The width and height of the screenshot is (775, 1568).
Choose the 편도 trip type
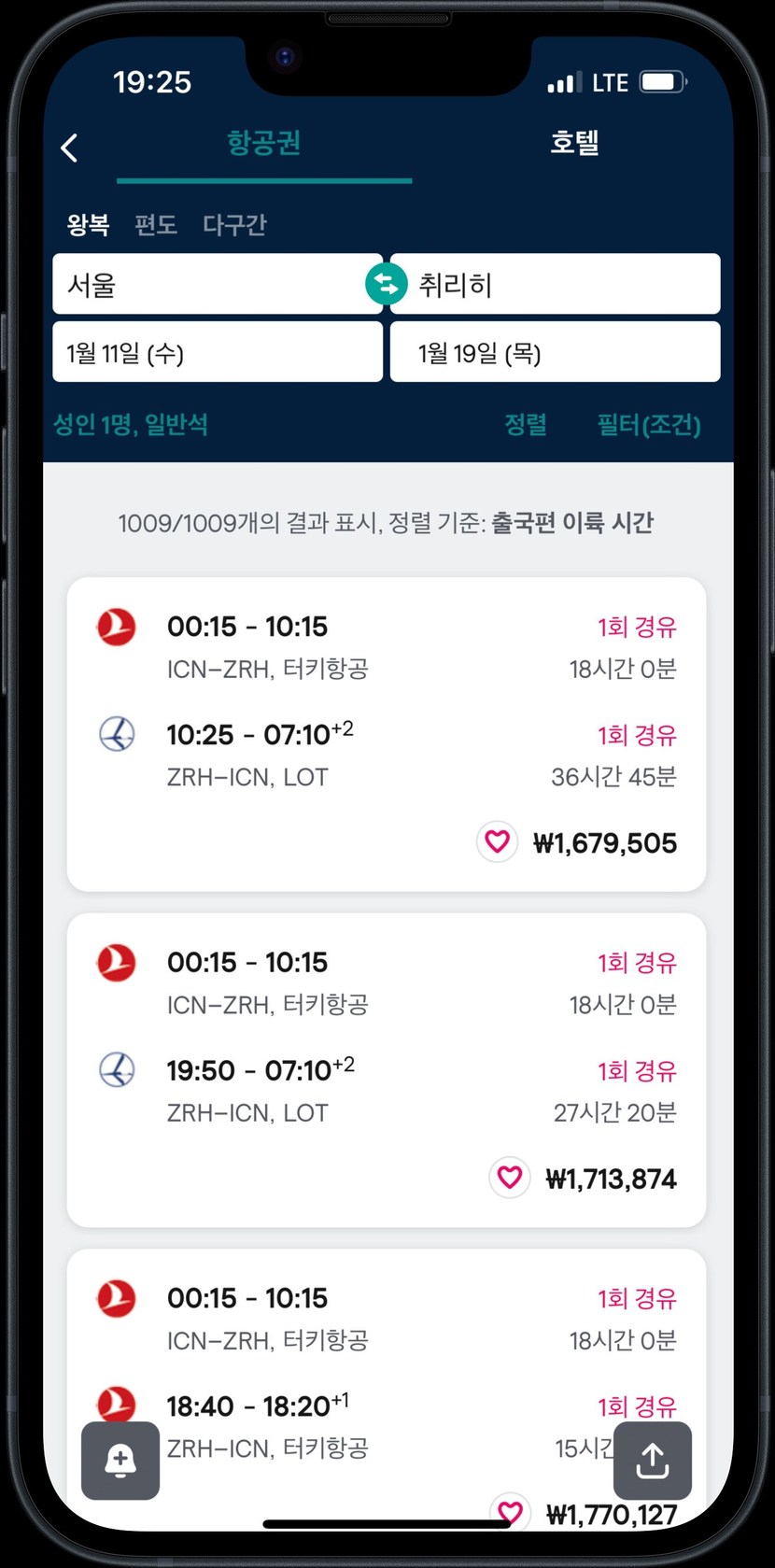tap(155, 224)
